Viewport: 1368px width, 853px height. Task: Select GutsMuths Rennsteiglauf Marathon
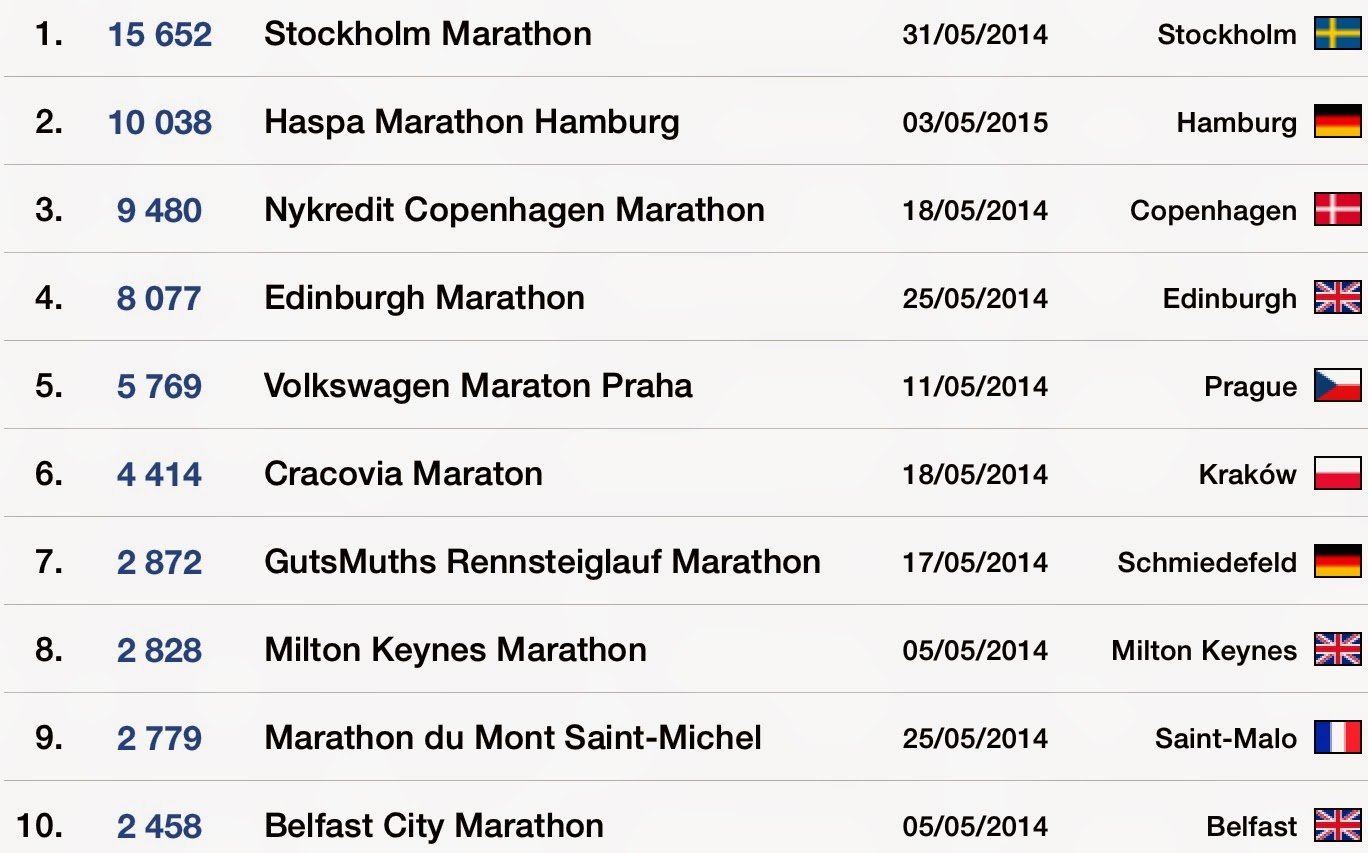coord(542,562)
